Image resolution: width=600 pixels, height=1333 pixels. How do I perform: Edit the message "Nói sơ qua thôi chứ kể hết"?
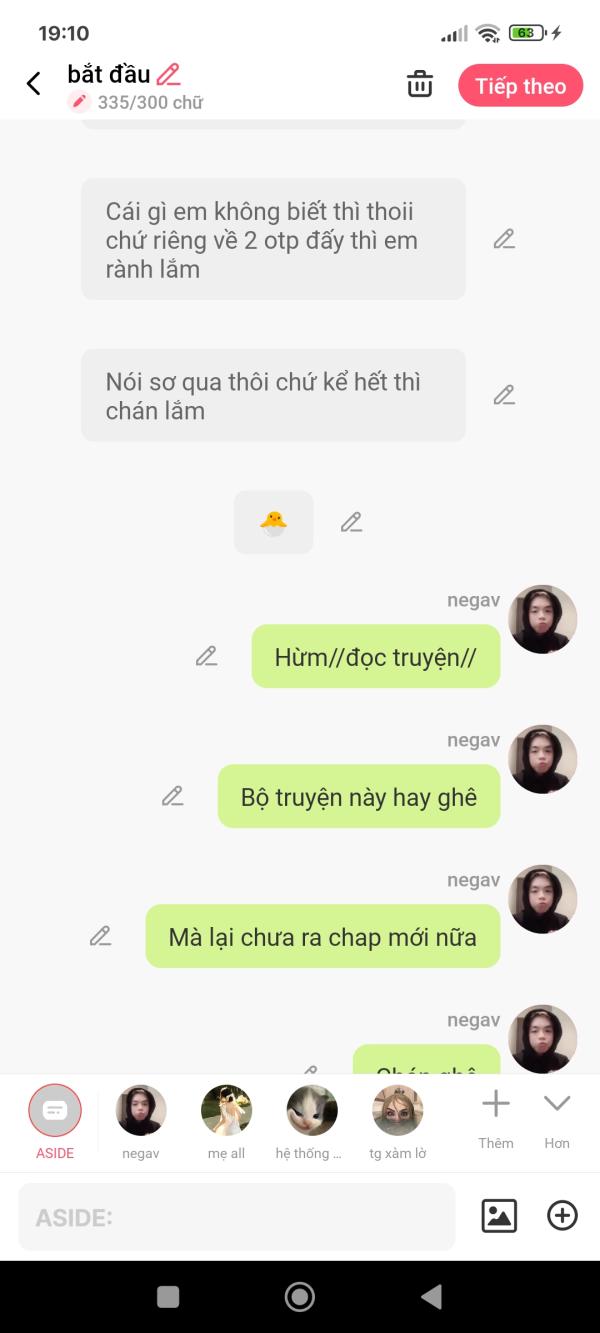point(504,395)
